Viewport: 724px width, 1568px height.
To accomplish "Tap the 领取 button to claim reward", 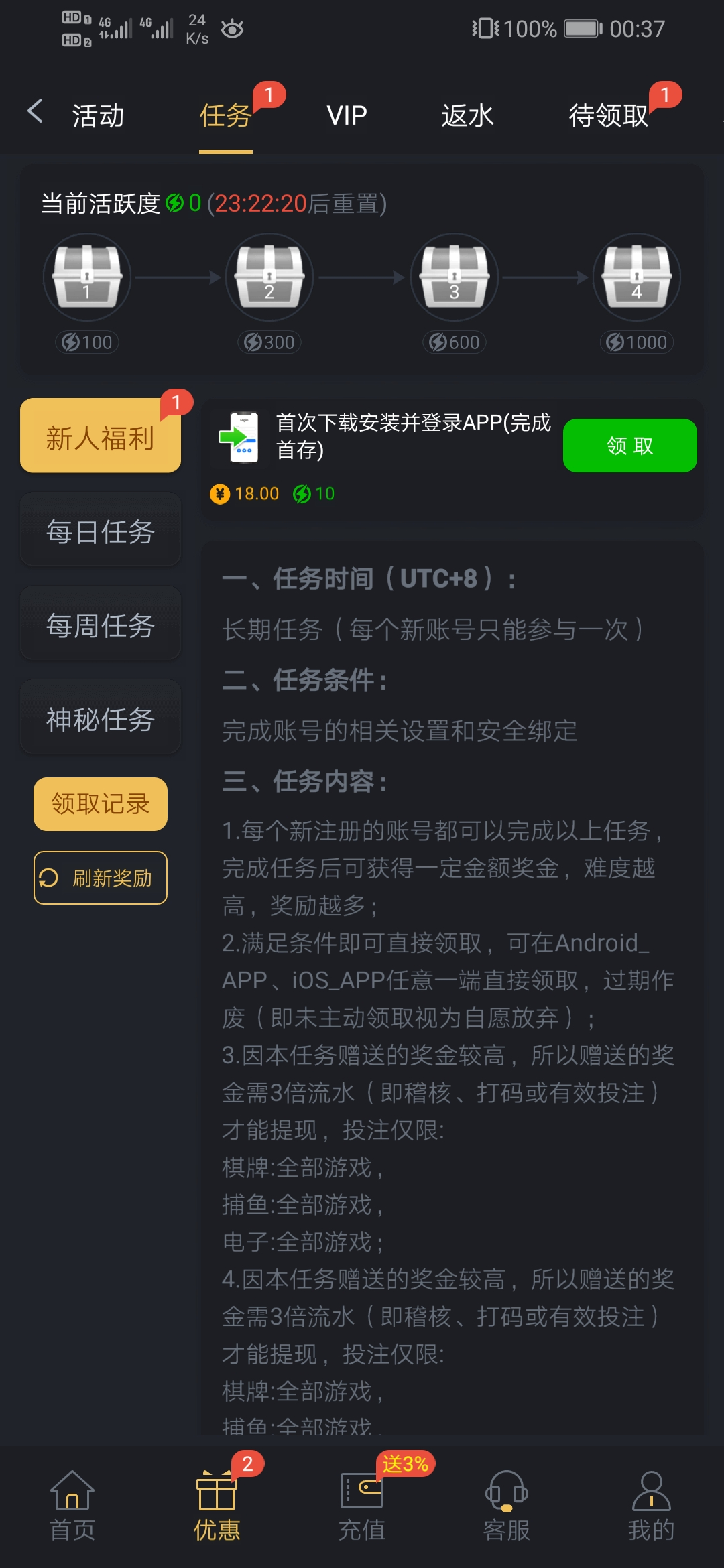I will click(629, 446).
